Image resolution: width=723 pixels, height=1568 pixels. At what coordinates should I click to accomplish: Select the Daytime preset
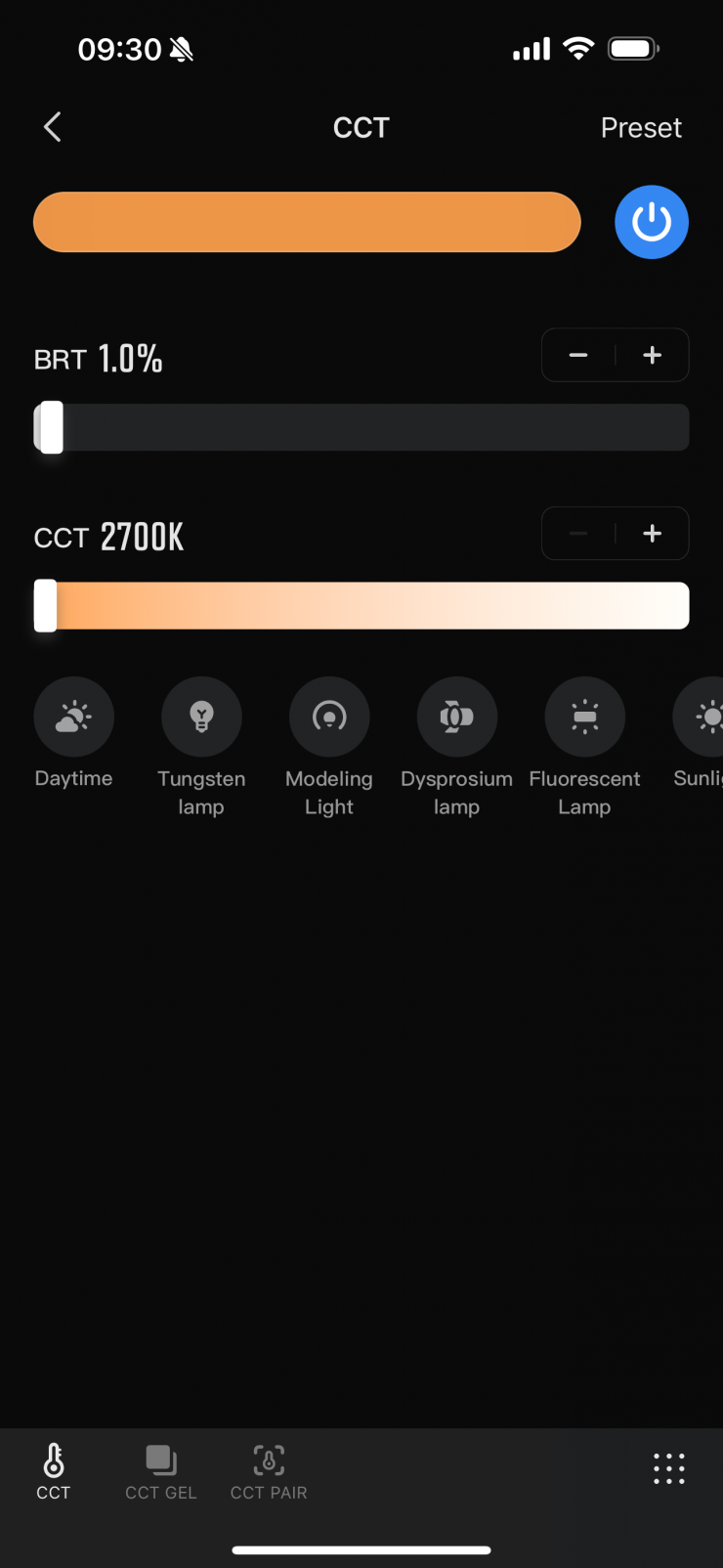click(74, 718)
